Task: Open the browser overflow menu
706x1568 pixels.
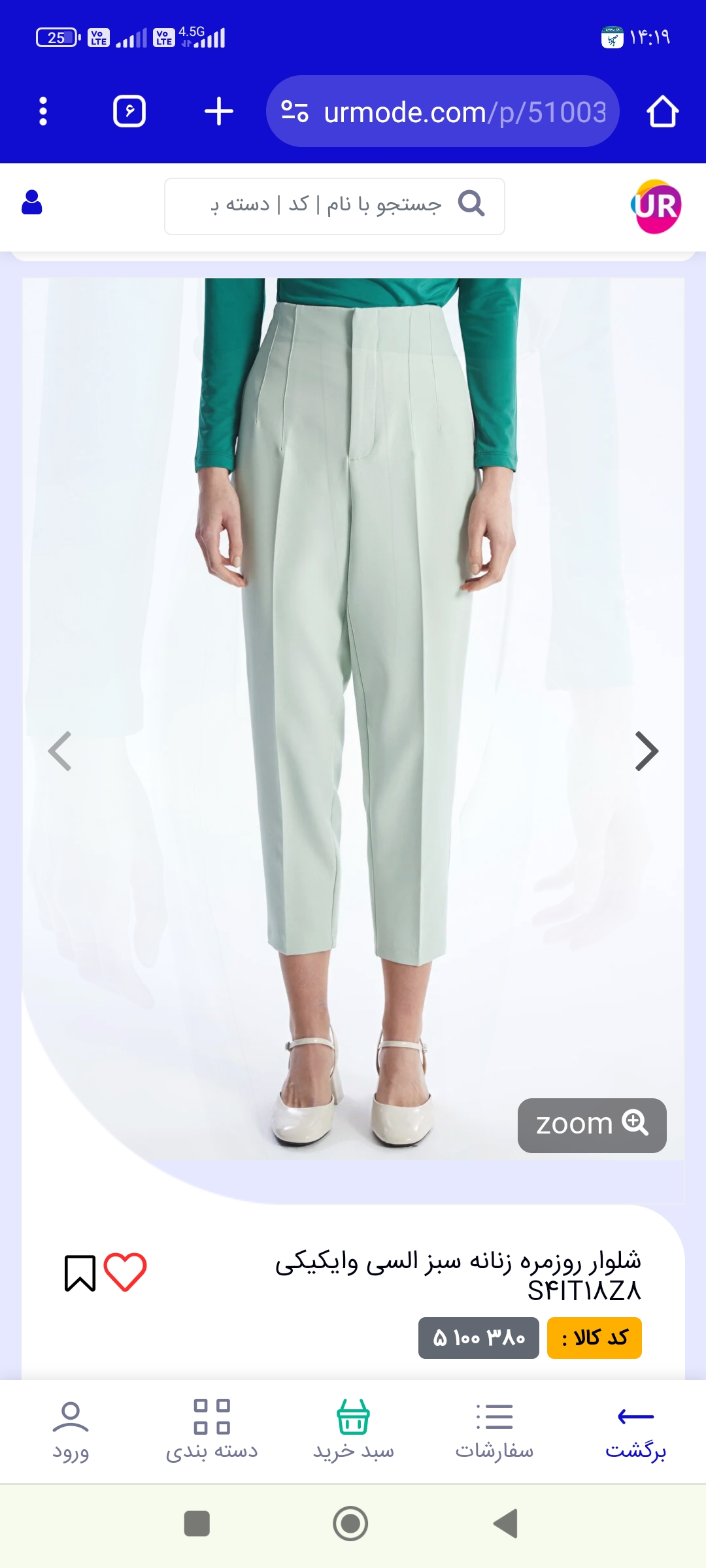Action: coord(43,112)
